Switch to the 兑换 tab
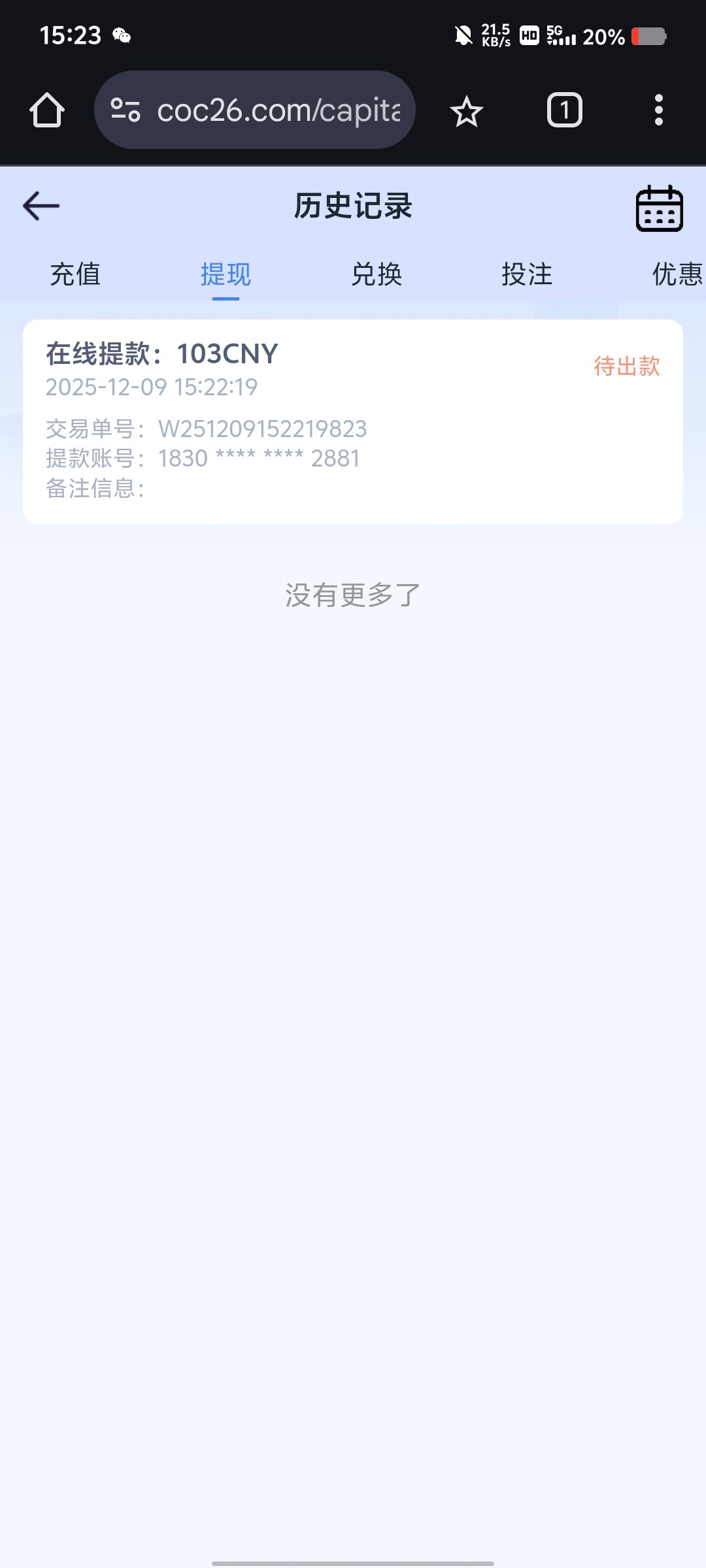The height and width of the screenshot is (1568, 706). [377, 274]
